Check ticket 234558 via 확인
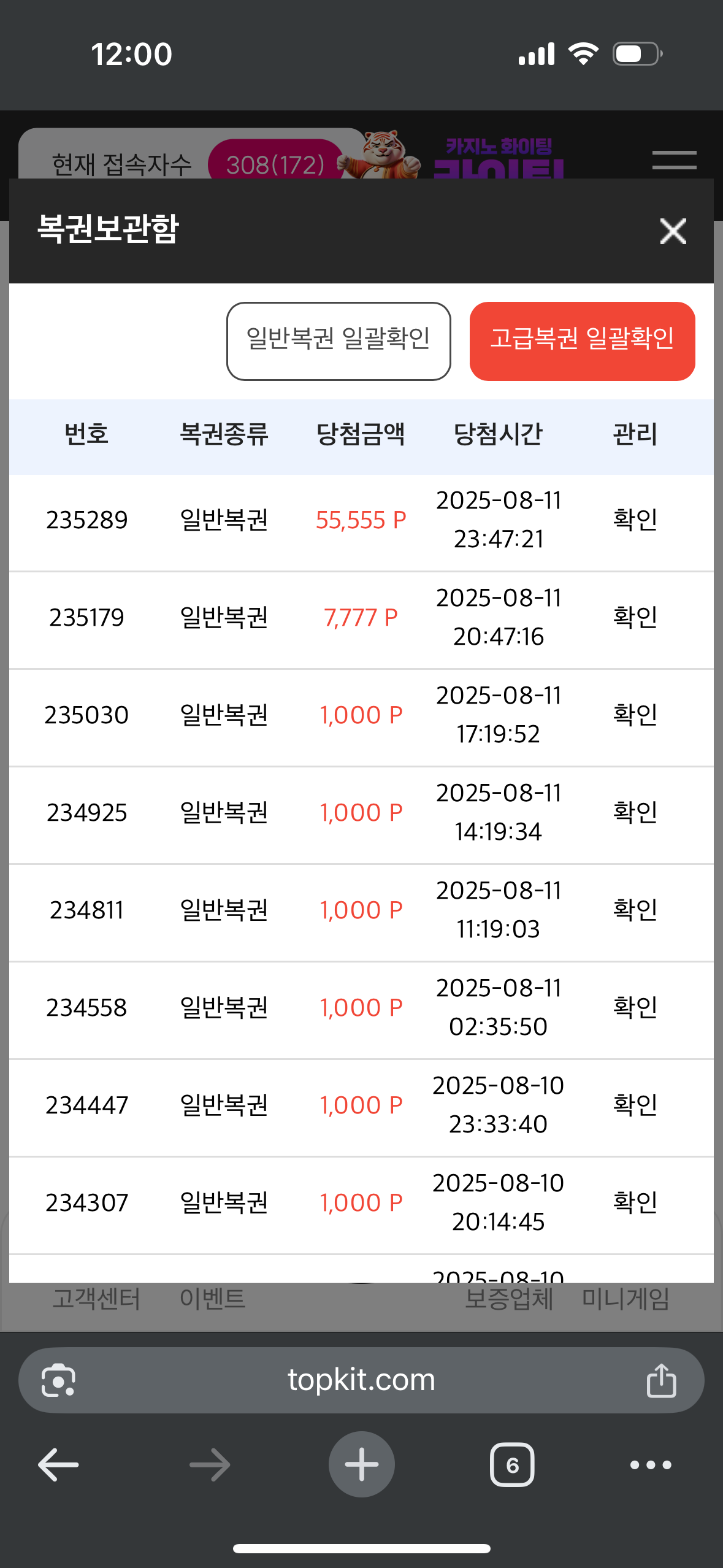Image resolution: width=723 pixels, height=1568 pixels. click(635, 1007)
